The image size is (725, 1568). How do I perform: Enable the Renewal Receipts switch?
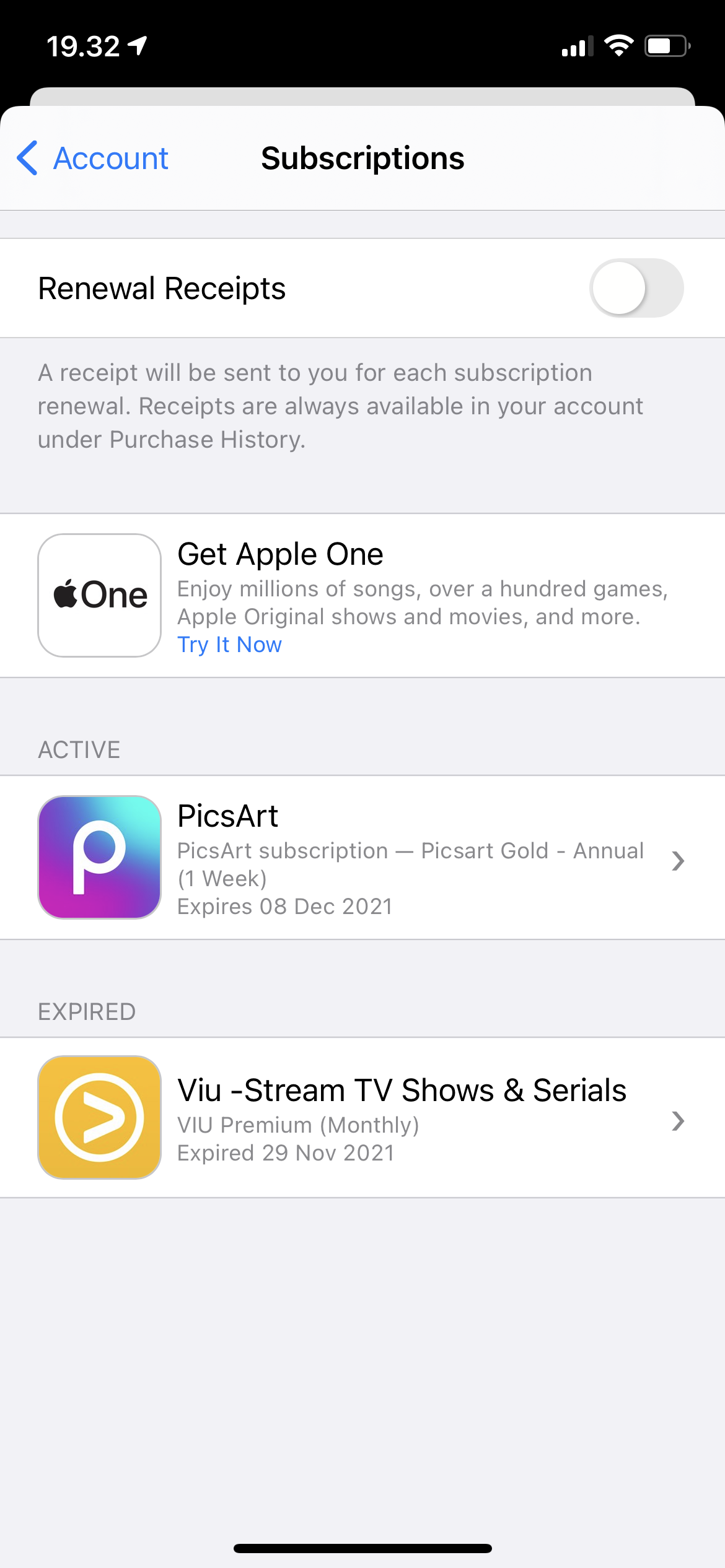(636, 288)
